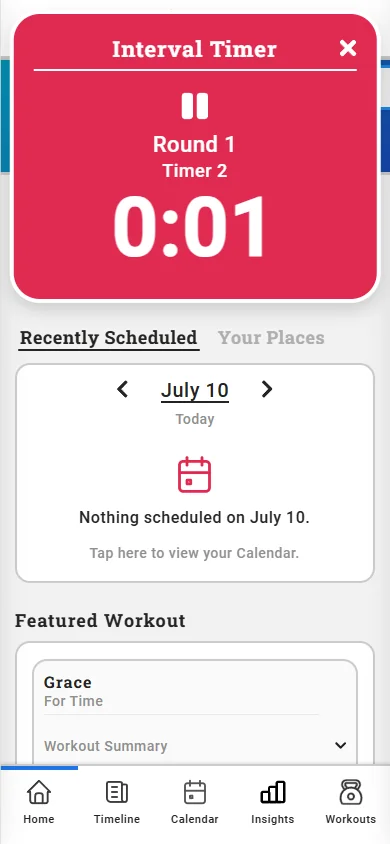The height and width of the screenshot is (844, 390).
Task: Open the Workouts tab
Action: 351,803
